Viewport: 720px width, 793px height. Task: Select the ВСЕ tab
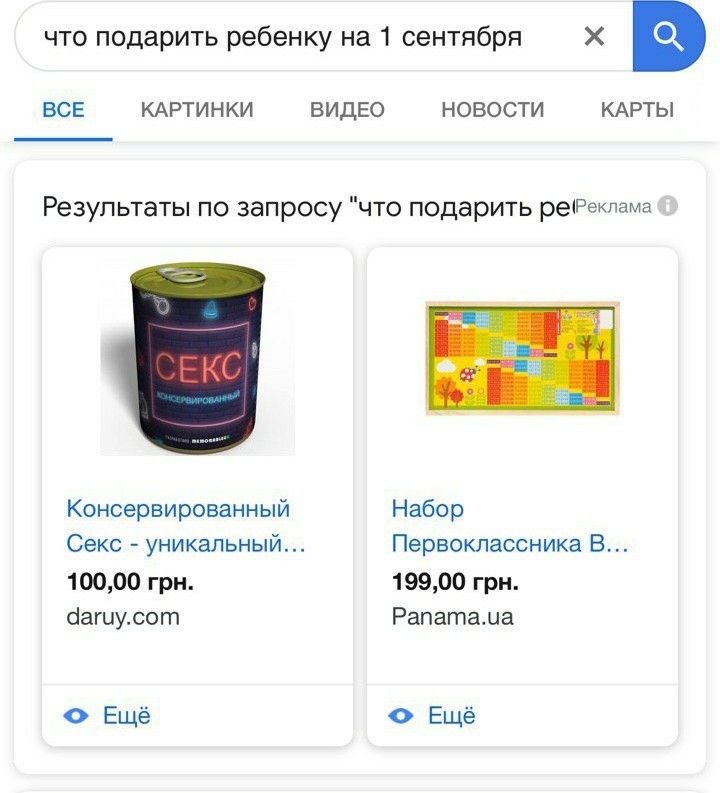click(x=63, y=110)
